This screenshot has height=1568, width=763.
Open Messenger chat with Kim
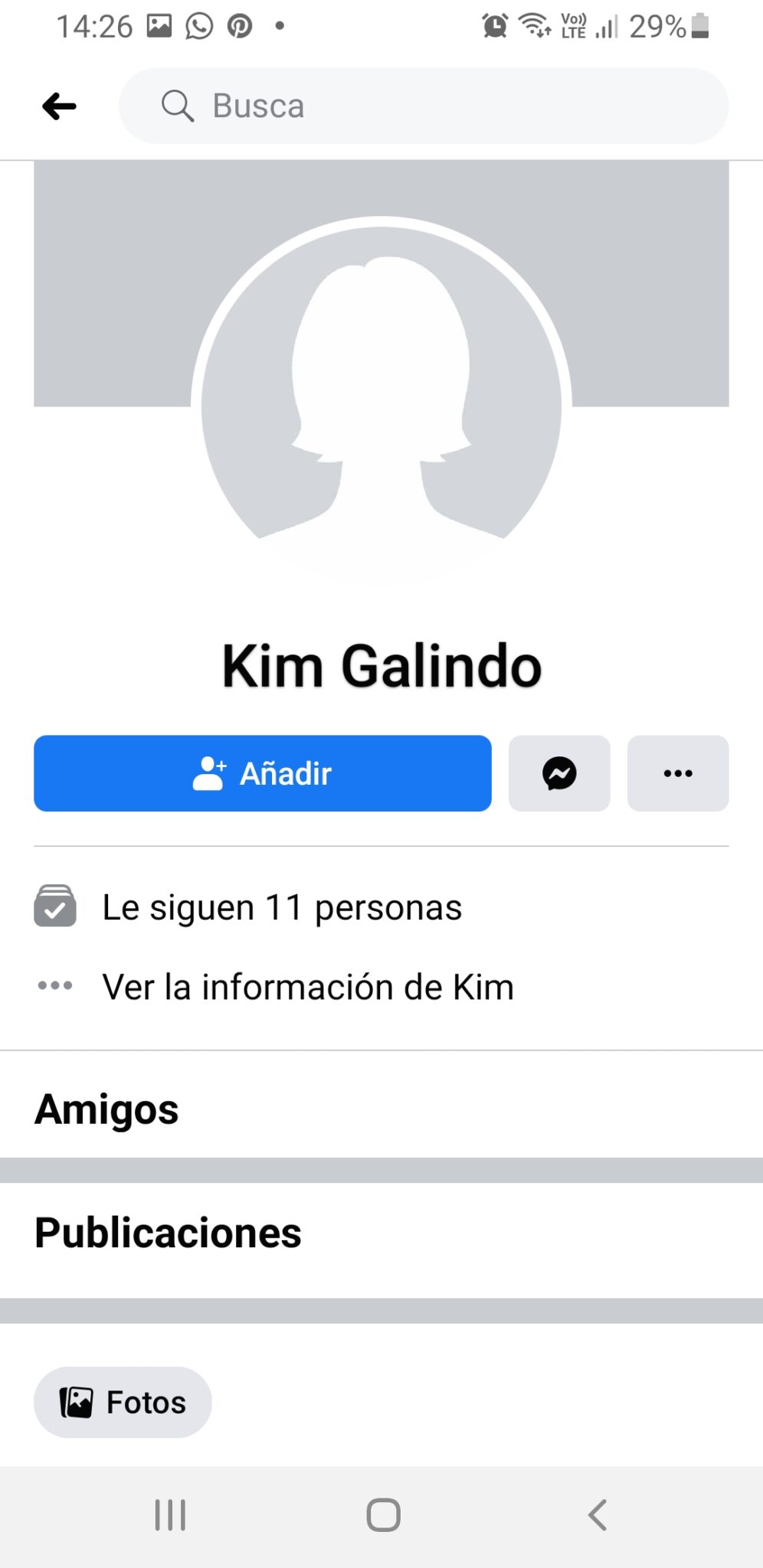(559, 773)
